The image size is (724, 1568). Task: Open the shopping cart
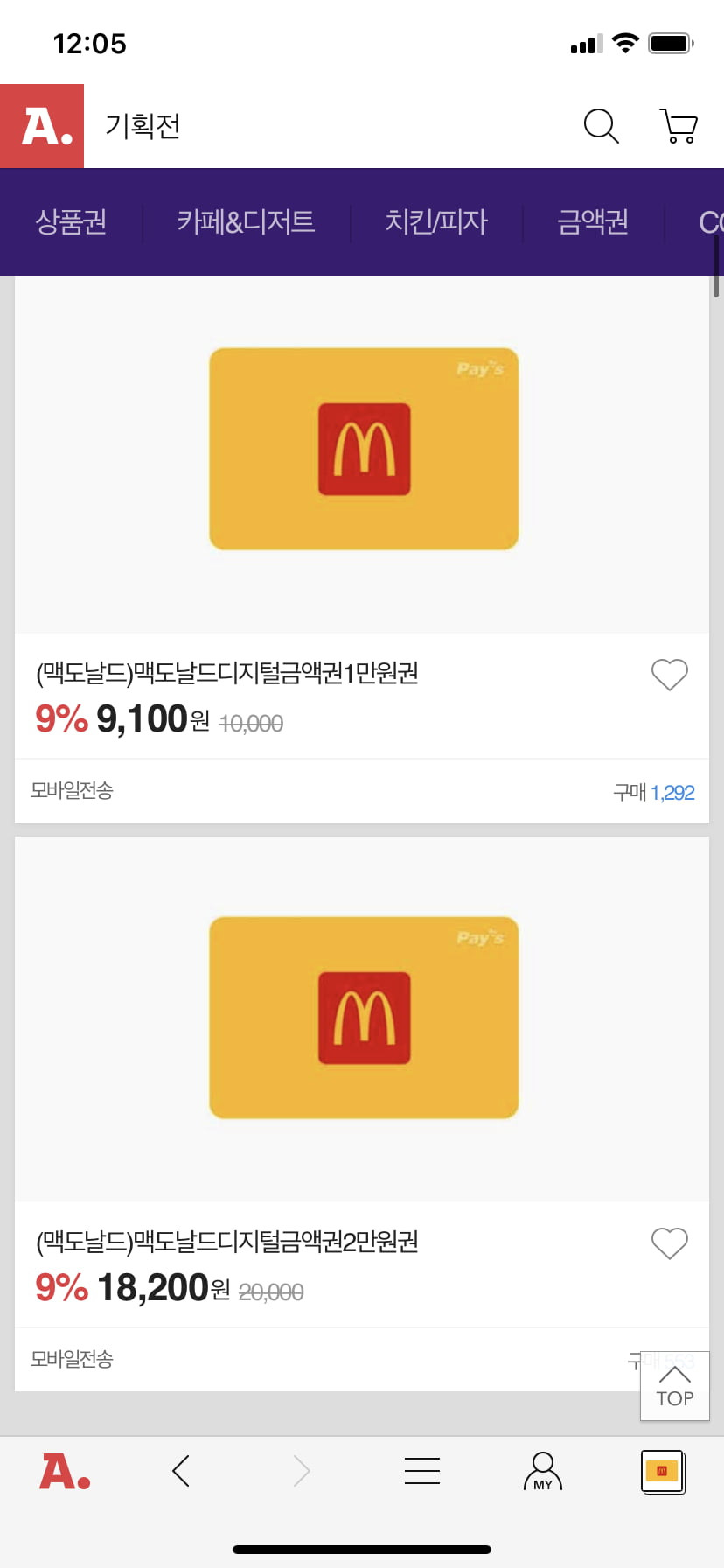[x=678, y=126]
